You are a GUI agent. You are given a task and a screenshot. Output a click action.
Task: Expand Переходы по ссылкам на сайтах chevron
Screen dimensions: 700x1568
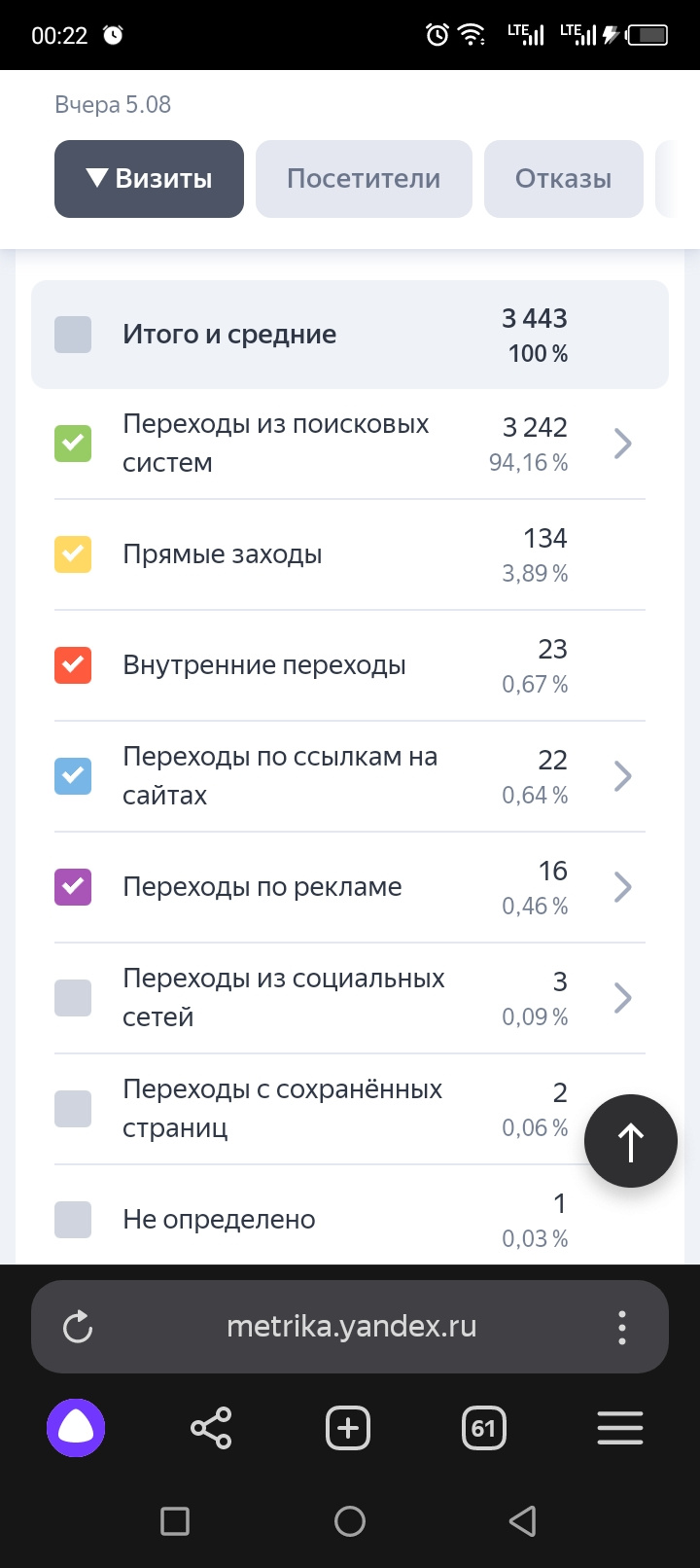click(623, 776)
